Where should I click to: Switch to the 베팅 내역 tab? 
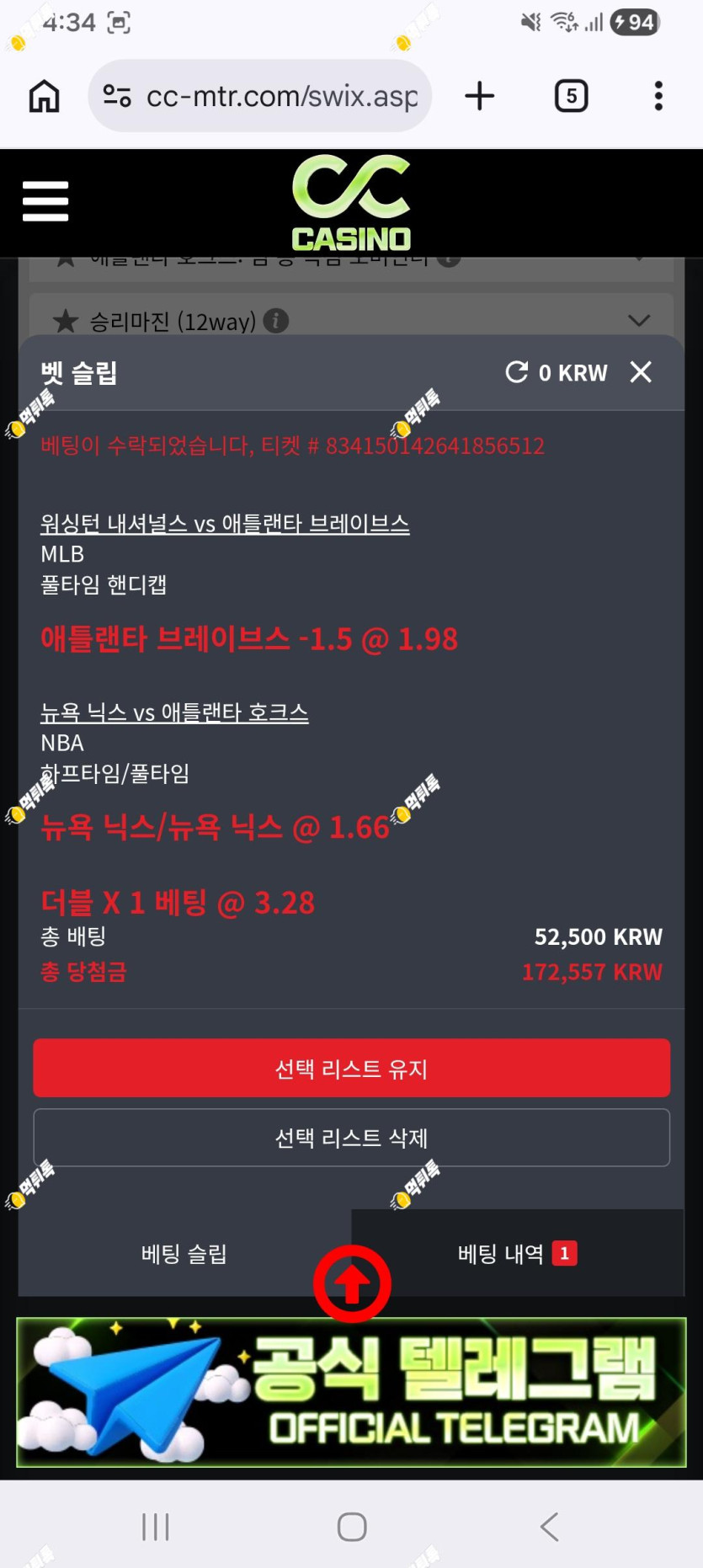(x=517, y=1253)
